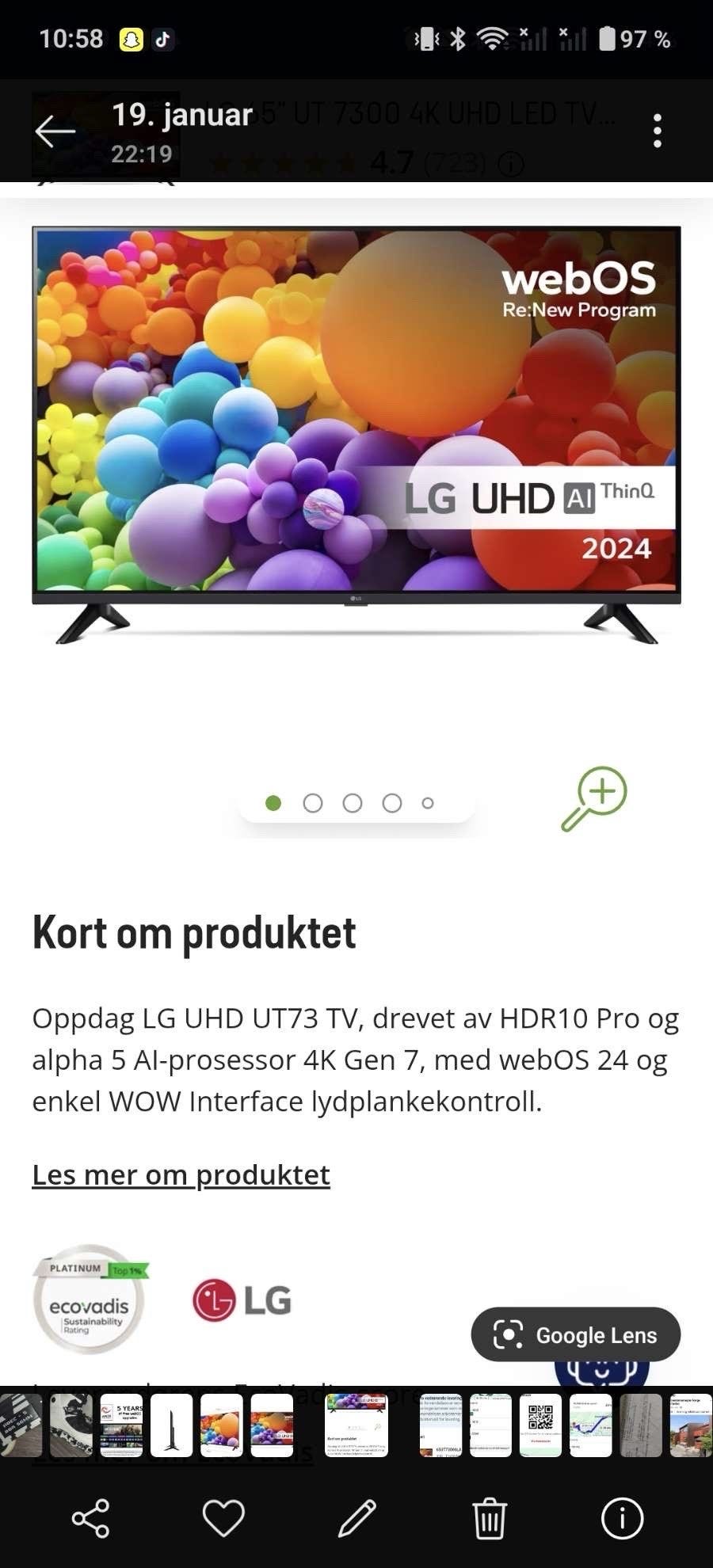Viewport: 713px width, 1568px height.
Task: Share this image
Action: coord(91,1518)
